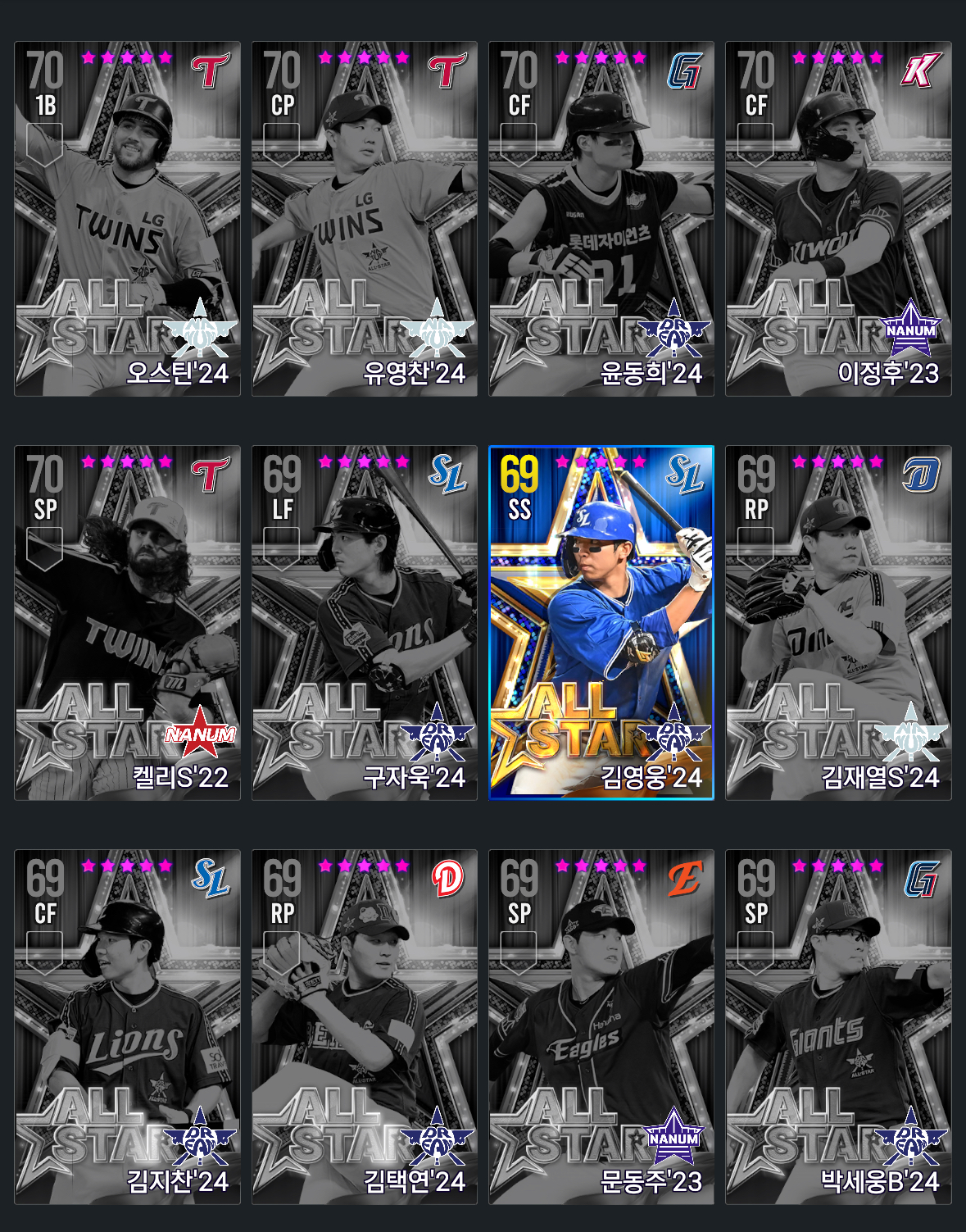Viewport: 966px width, 1232px height.
Task: Open the 박세웅B'24 SP card
Action: [x=838, y=1026]
